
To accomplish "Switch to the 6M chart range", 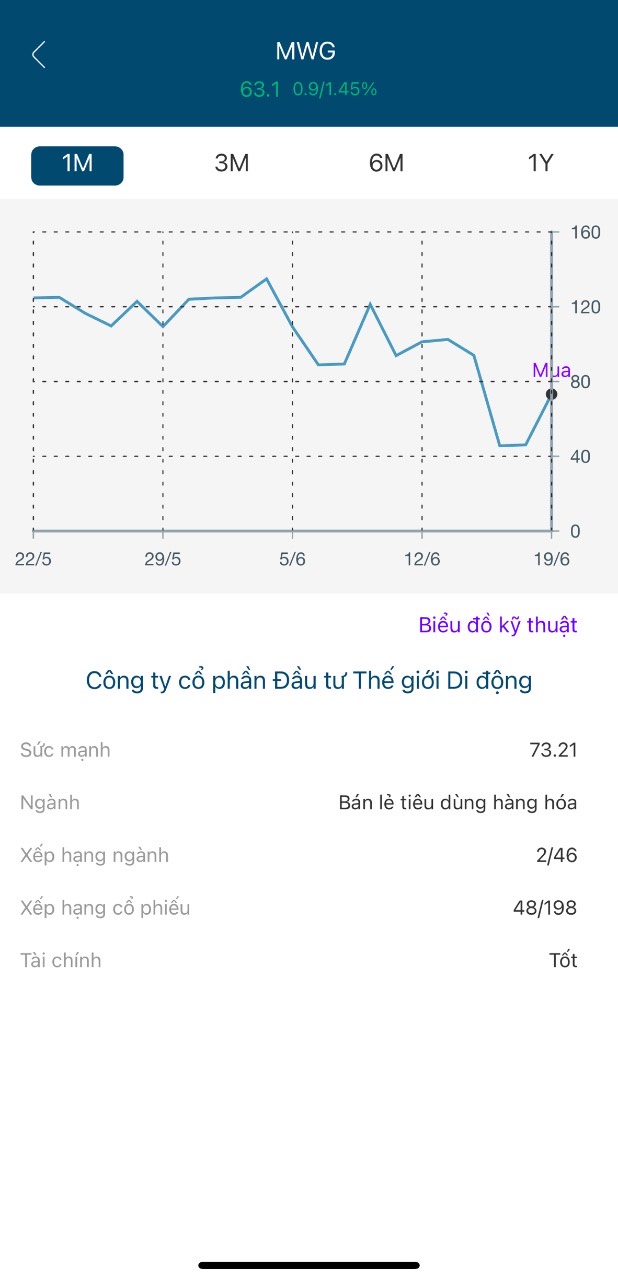I will click(386, 165).
